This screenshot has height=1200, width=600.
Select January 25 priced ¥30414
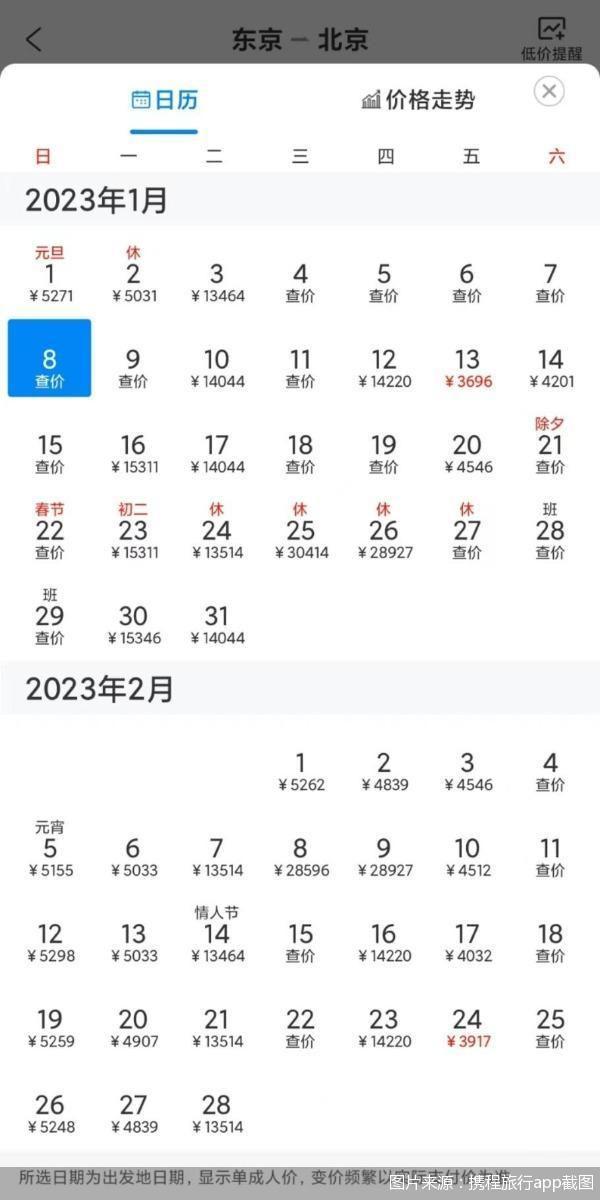pos(300,531)
